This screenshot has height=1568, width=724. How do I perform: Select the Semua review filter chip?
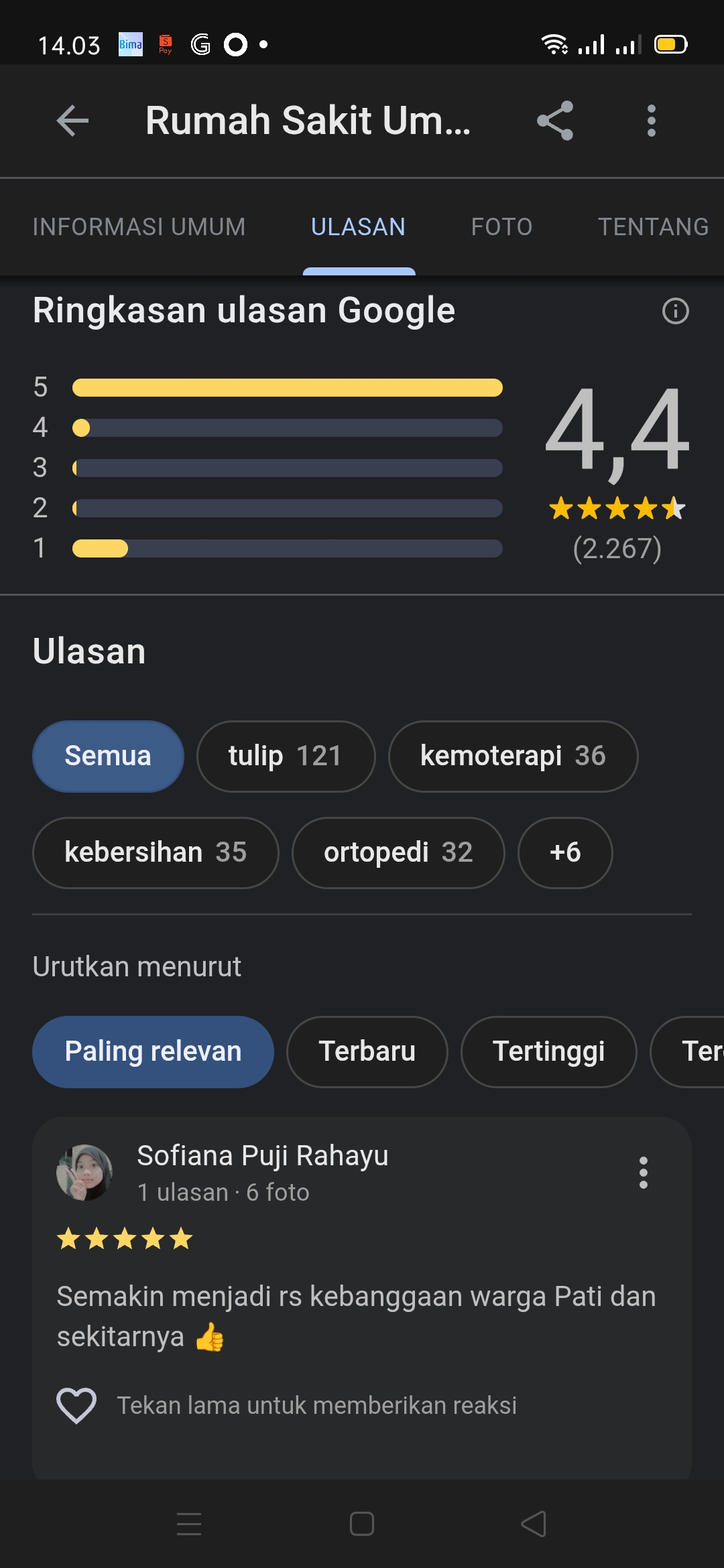coord(108,756)
